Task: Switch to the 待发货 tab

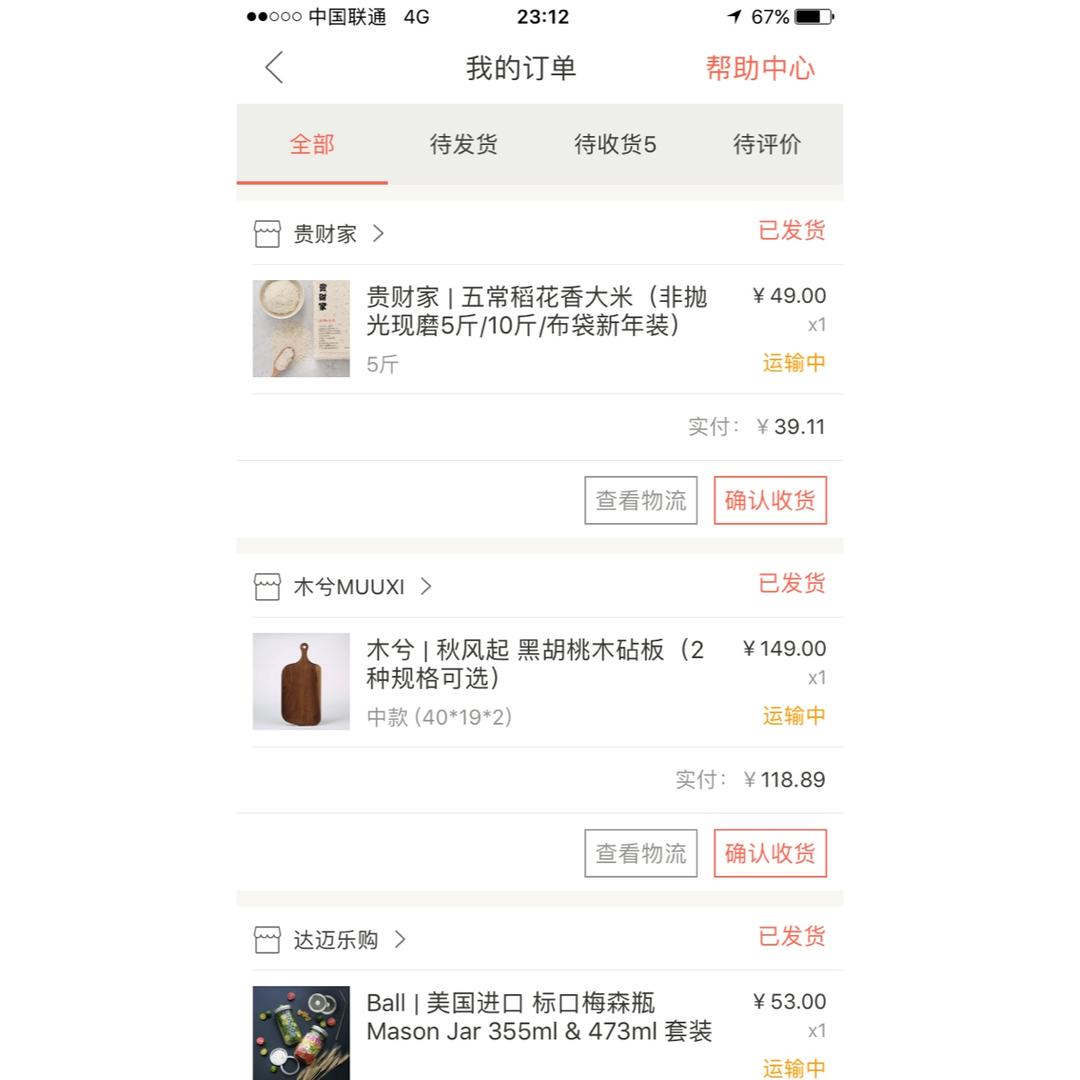Action: [463, 144]
